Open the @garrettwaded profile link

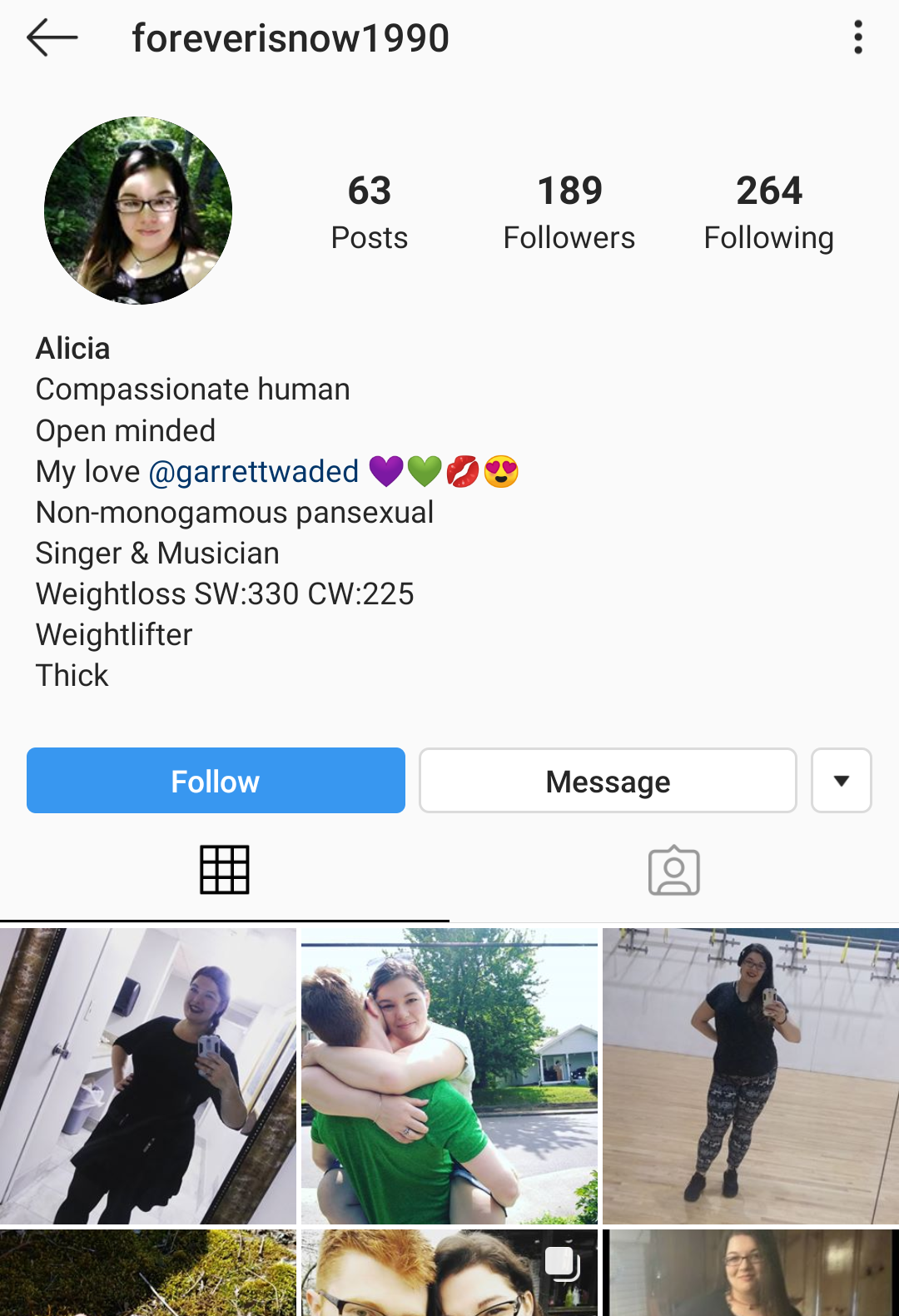point(254,472)
